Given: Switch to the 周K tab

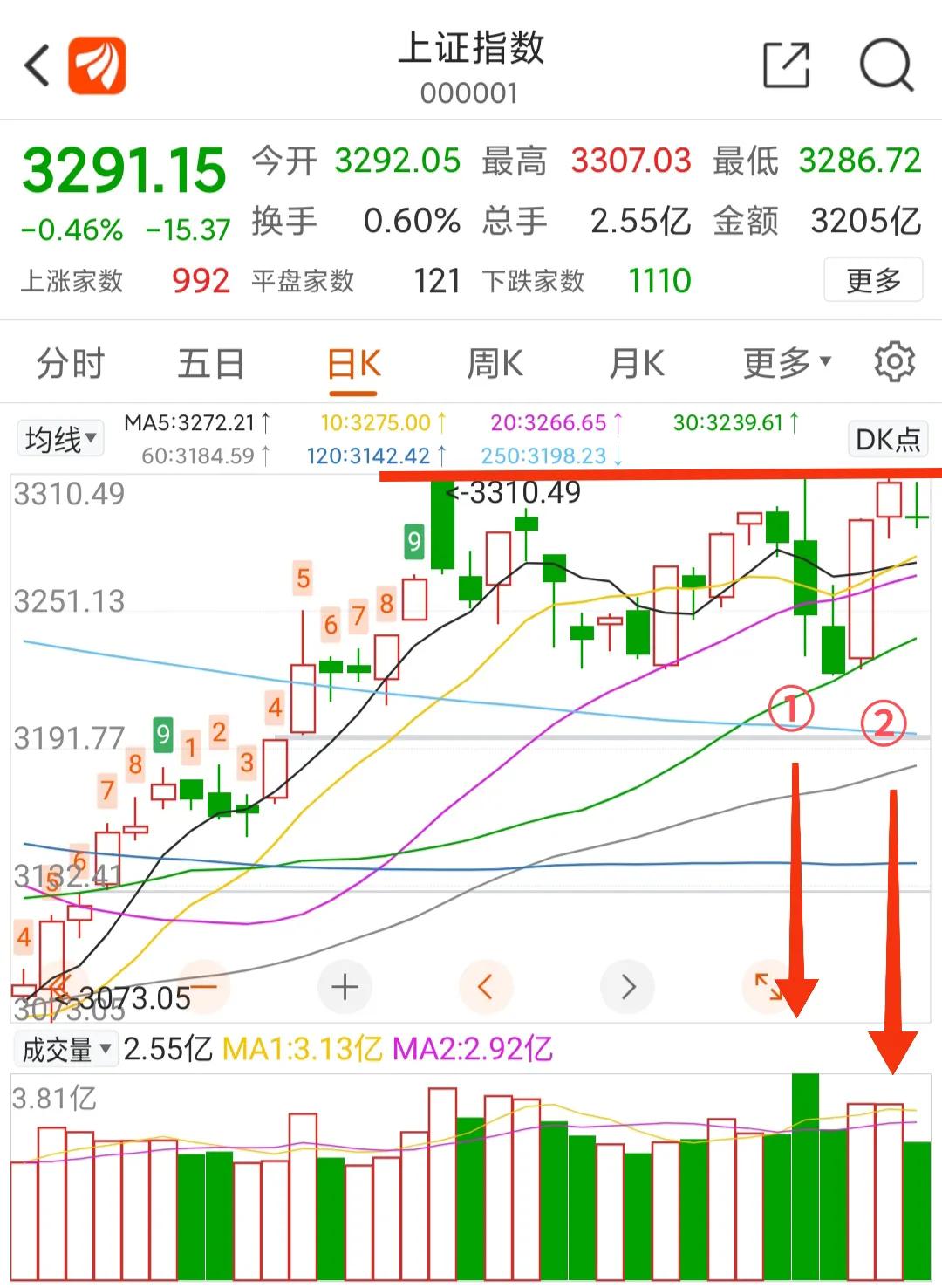Looking at the screenshot, I should (x=495, y=363).
